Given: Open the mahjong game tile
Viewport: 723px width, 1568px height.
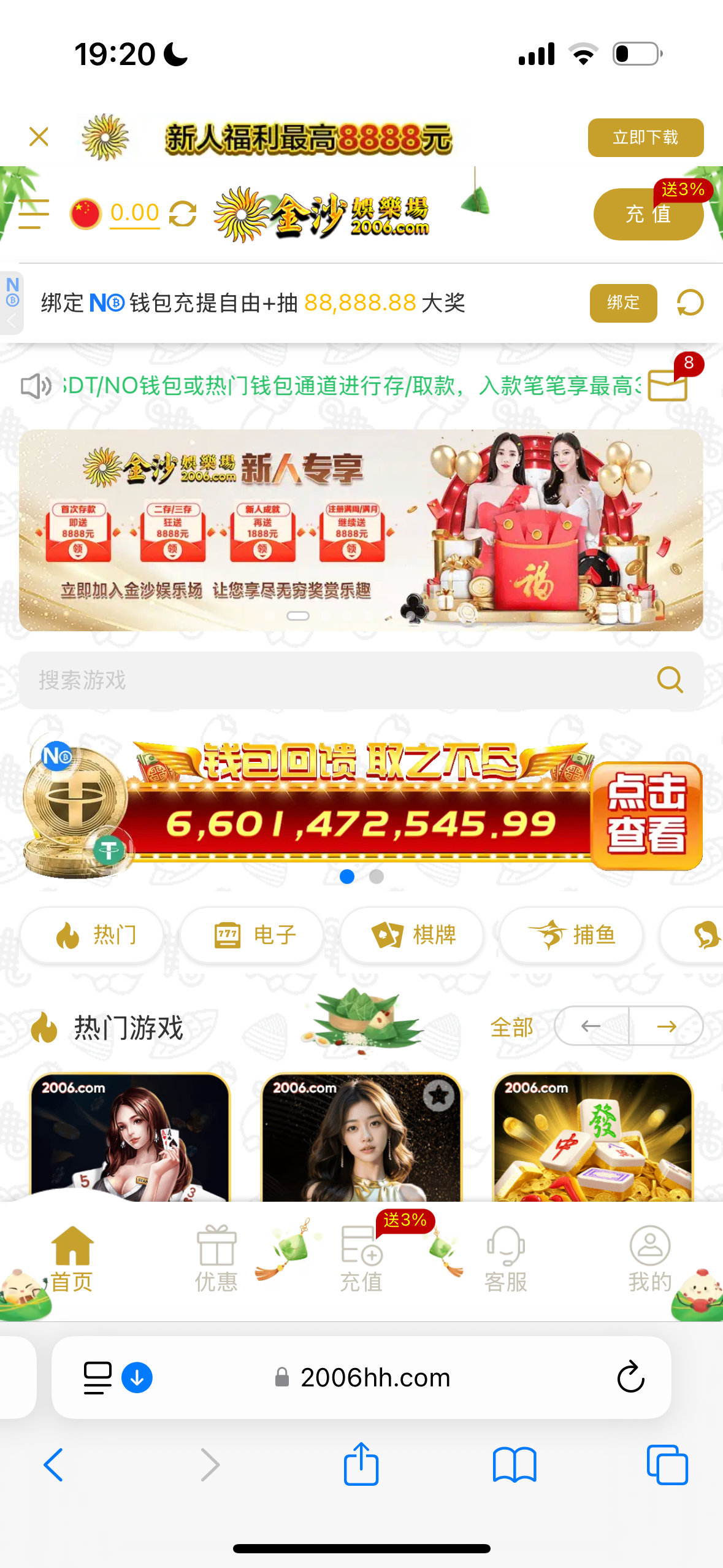Looking at the screenshot, I should point(592,1138).
